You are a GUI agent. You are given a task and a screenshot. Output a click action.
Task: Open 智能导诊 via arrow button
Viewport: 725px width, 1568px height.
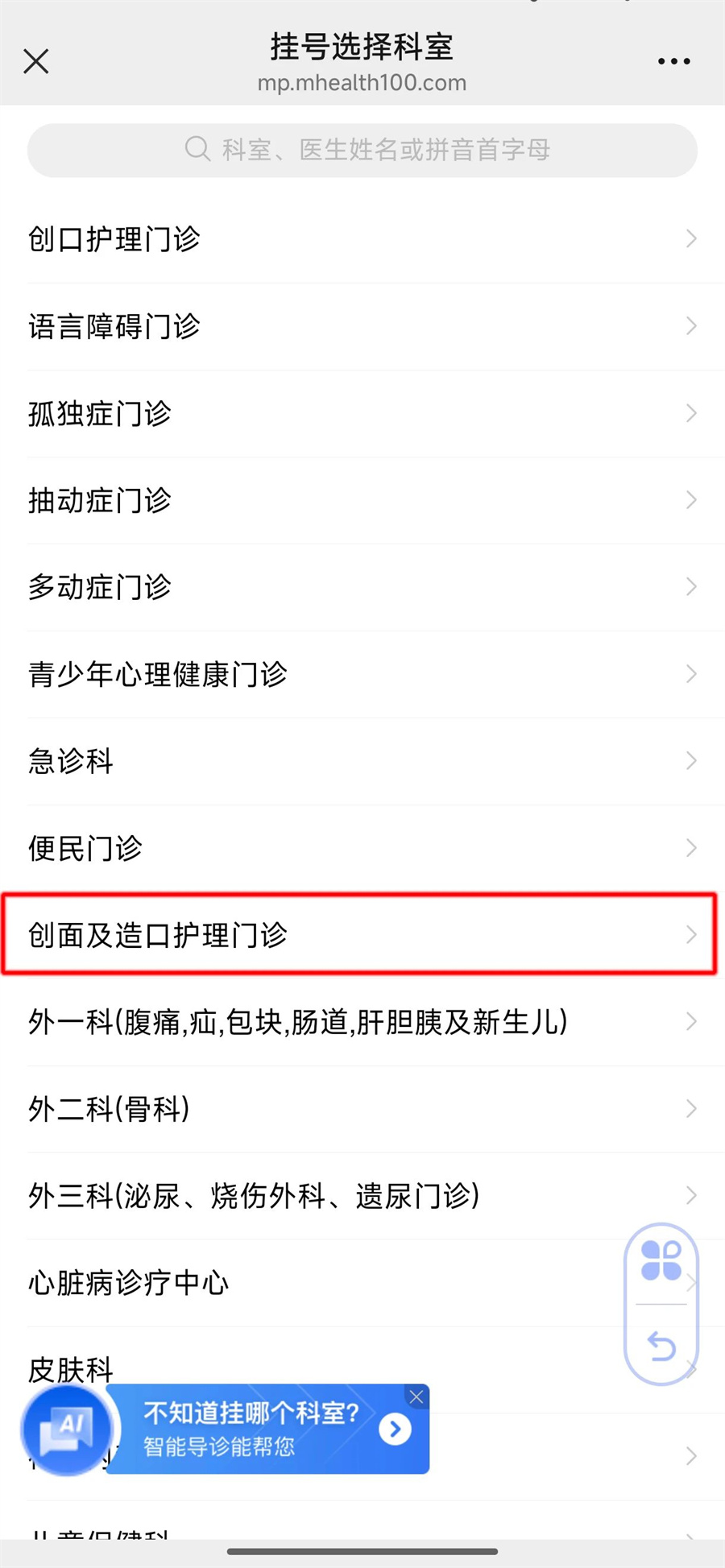(x=395, y=1429)
